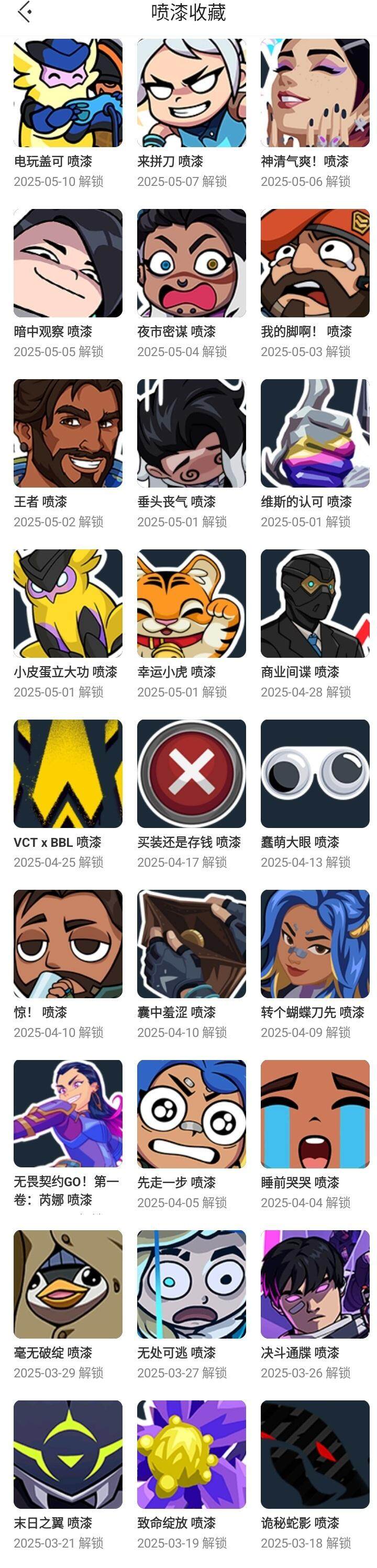Open the 来拼刀 spray
The height and width of the screenshot is (1568, 377).
click(191, 93)
